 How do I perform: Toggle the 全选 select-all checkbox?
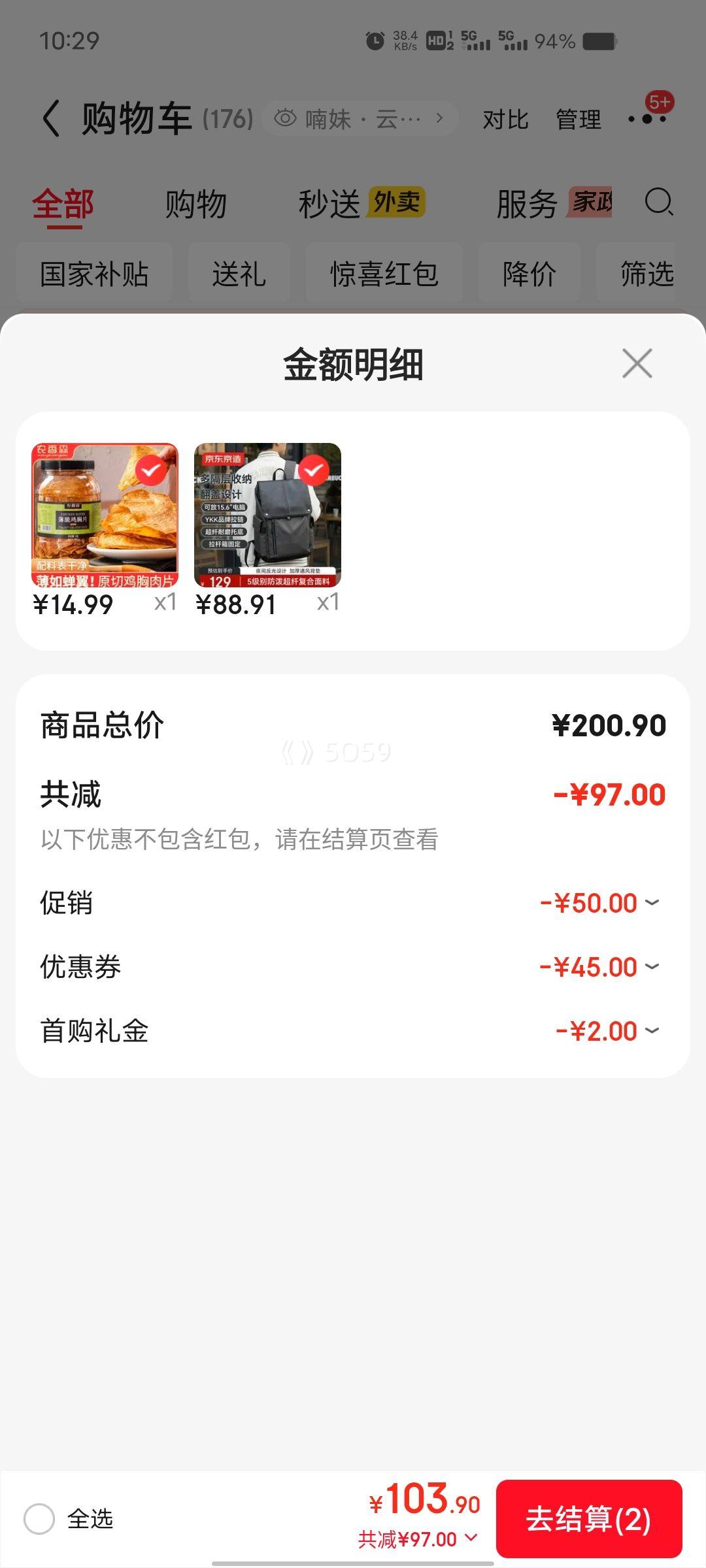click(39, 1518)
